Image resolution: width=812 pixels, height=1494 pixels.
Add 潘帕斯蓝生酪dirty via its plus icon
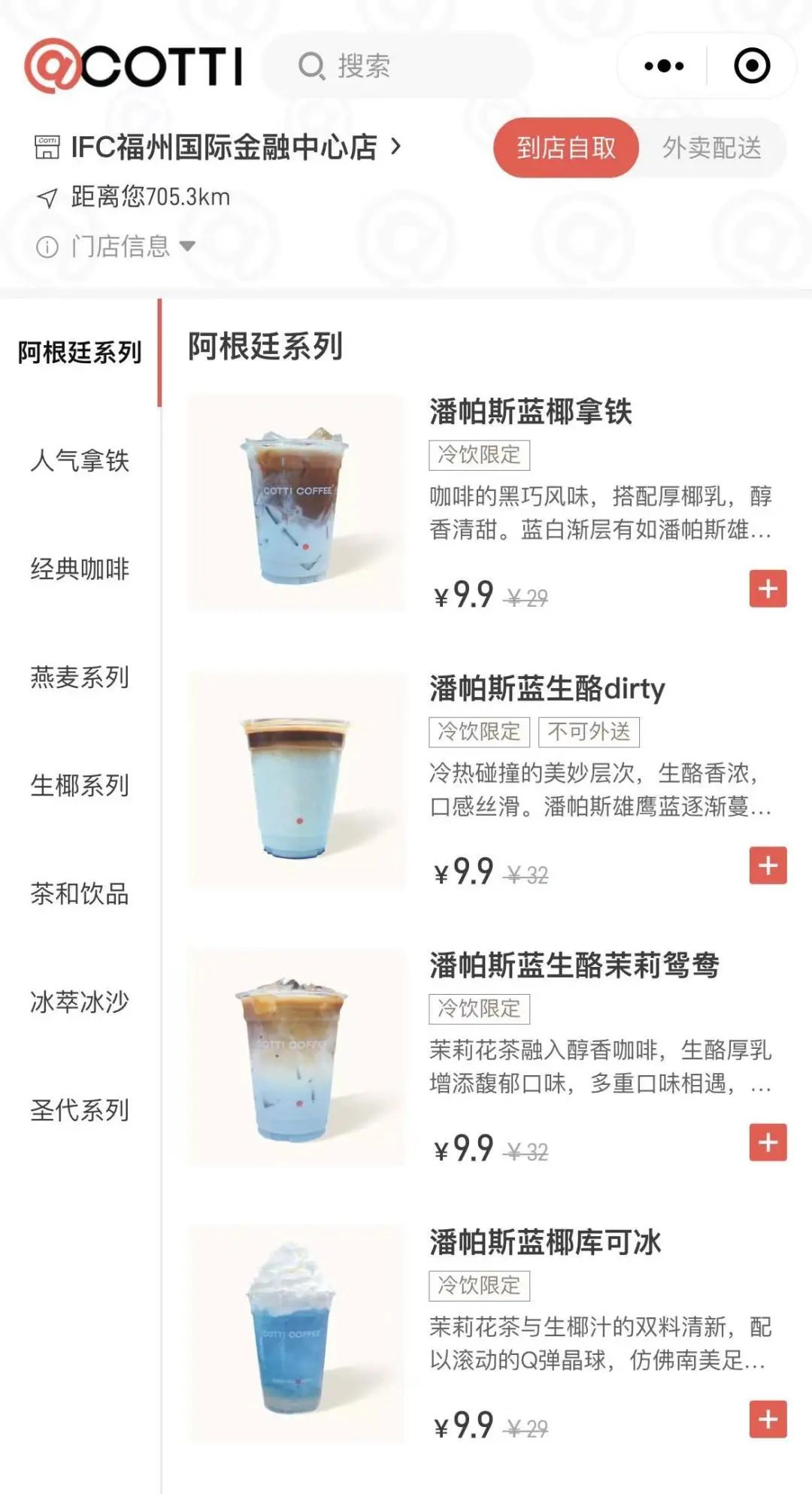[766, 866]
